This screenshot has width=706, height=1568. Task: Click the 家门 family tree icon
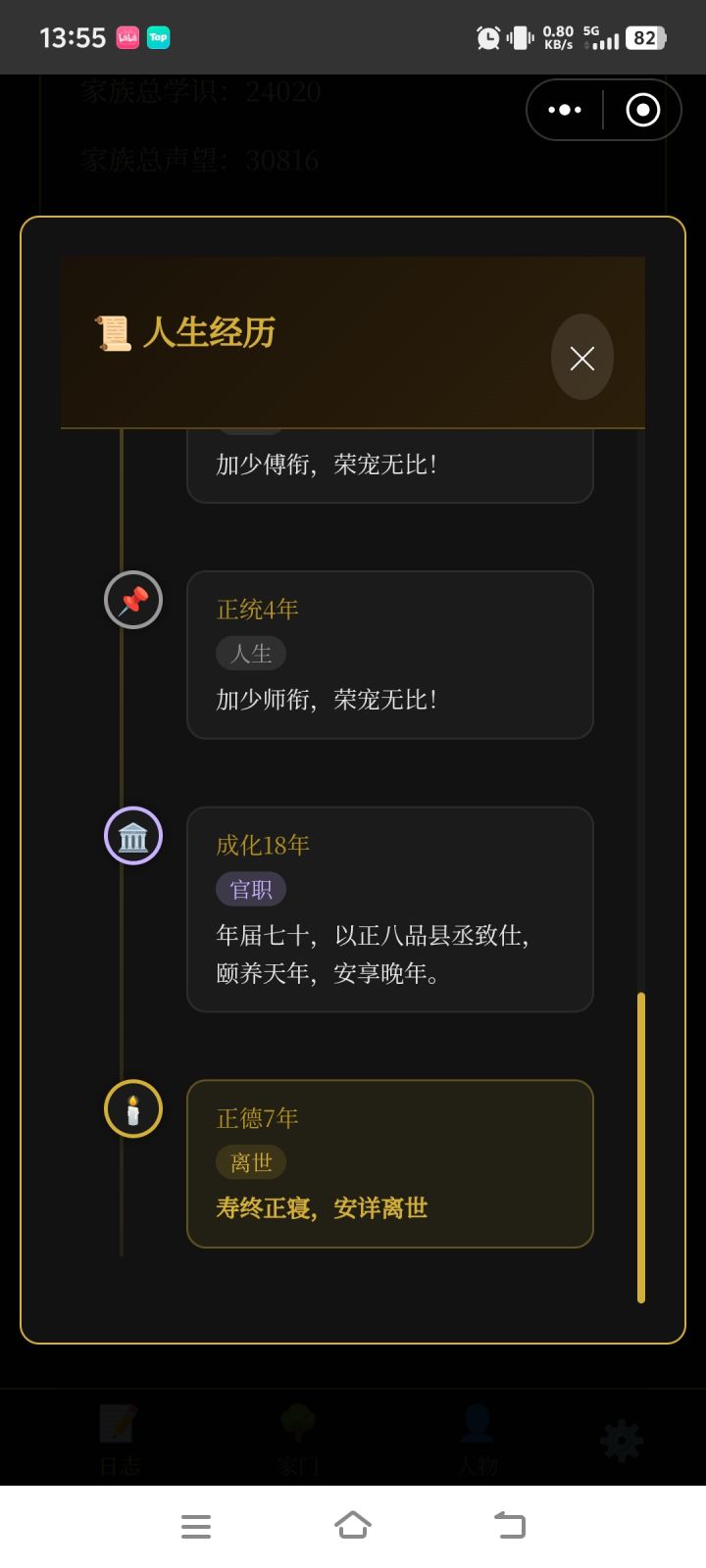tap(296, 1436)
